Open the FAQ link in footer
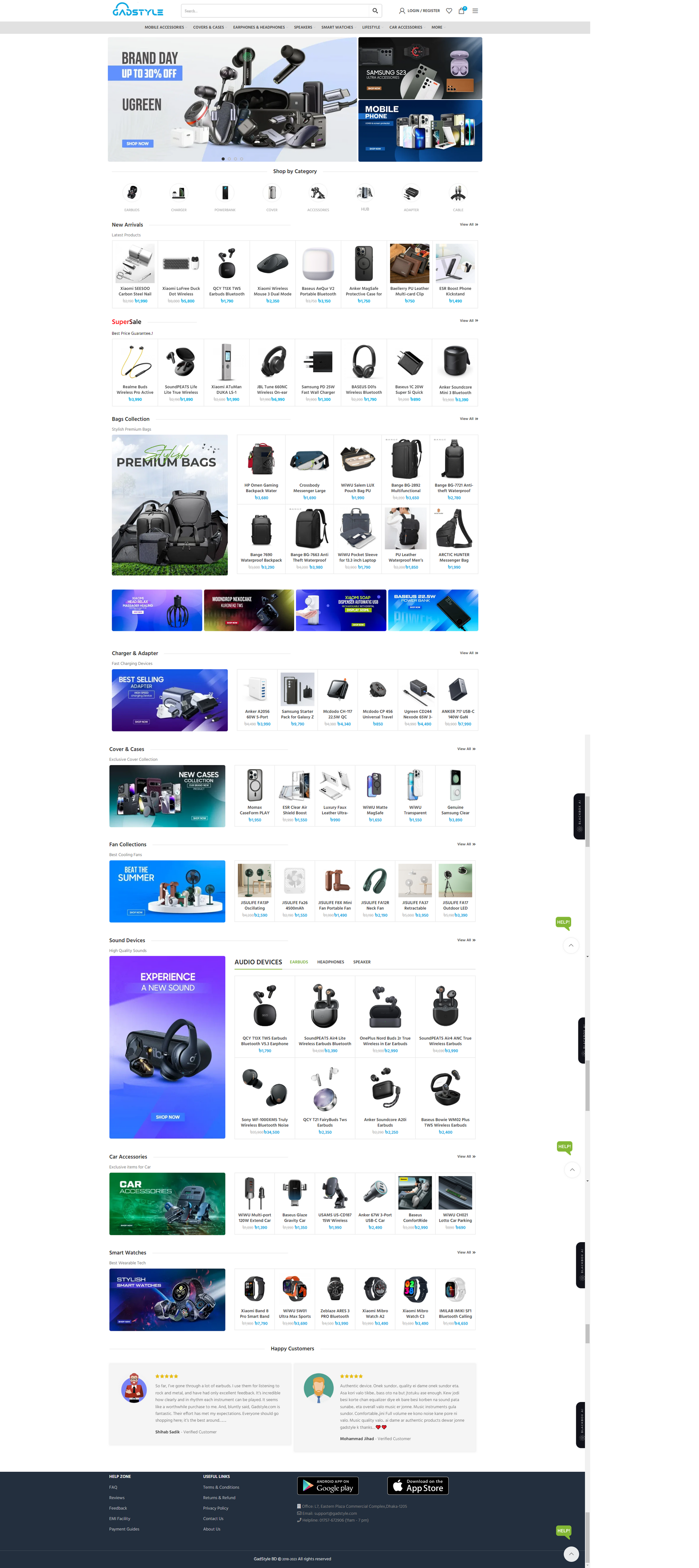This screenshot has height=1568, width=699. tap(113, 1487)
